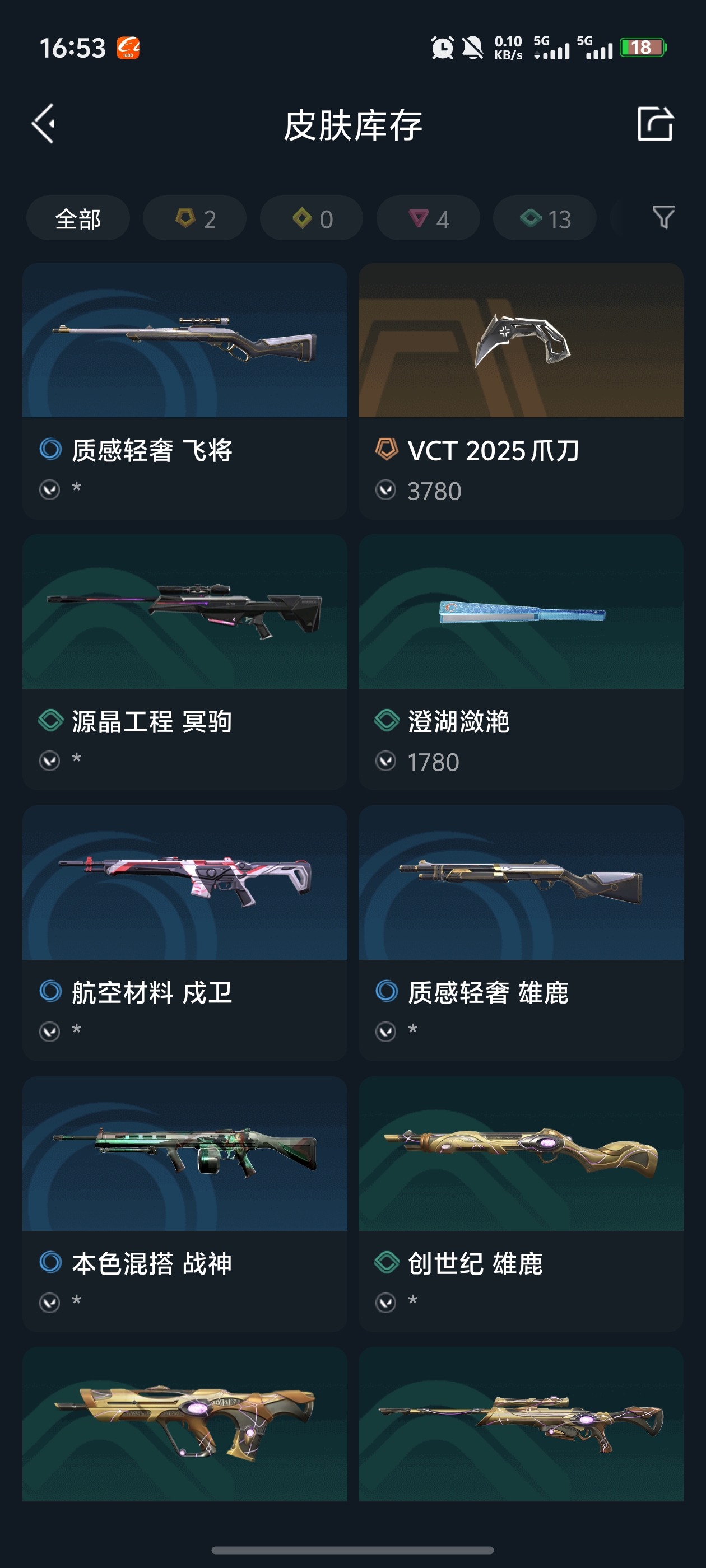
Task: Go back from the 皮肤库存 page
Action: tap(44, 124)
